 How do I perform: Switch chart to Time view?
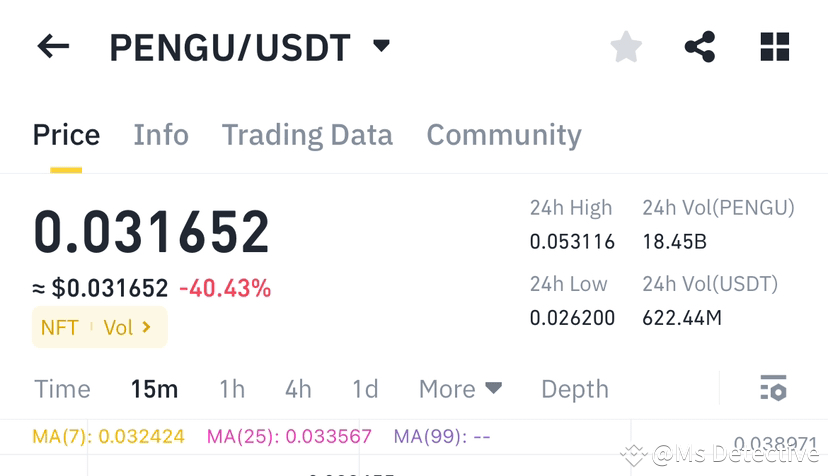point(62,389)
